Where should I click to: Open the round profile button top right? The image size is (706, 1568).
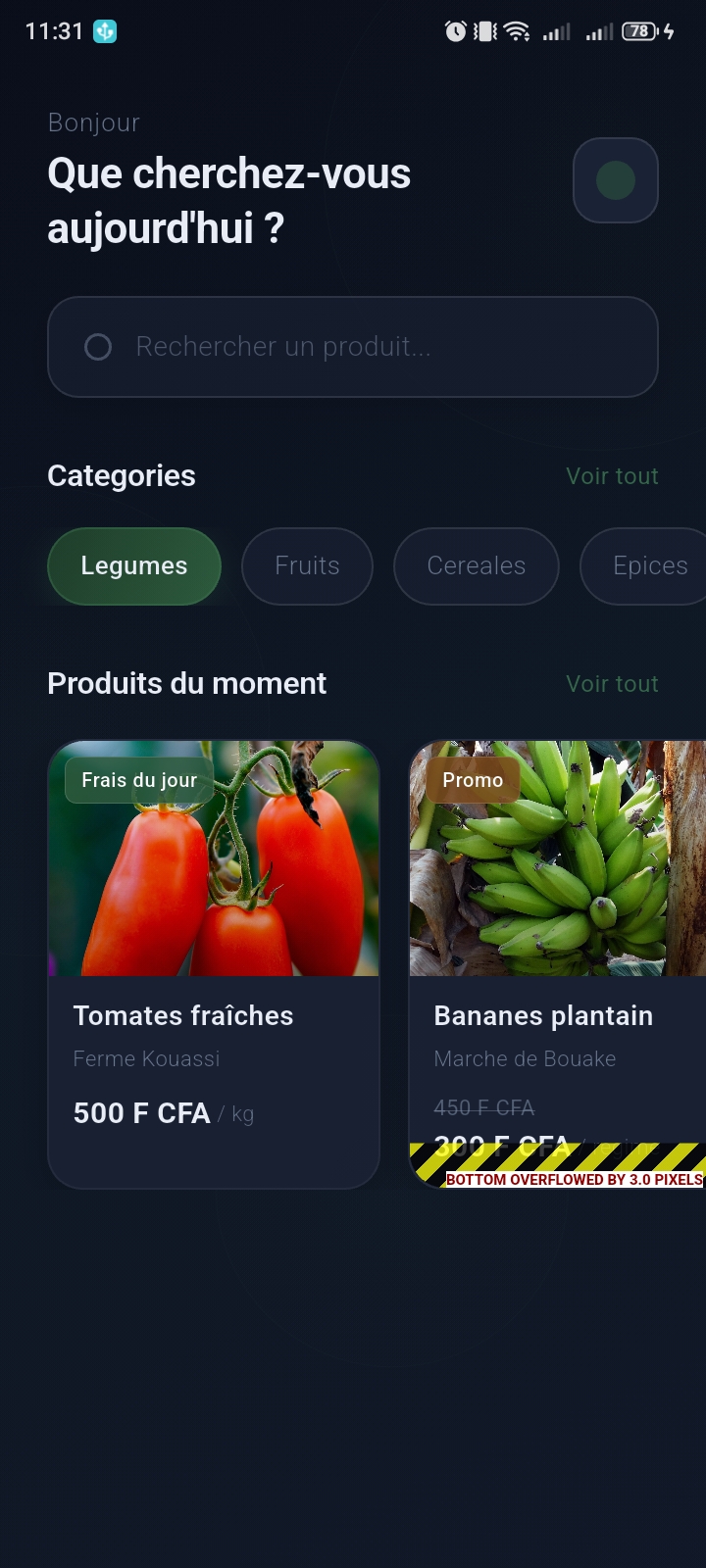(x=615, y=179)
